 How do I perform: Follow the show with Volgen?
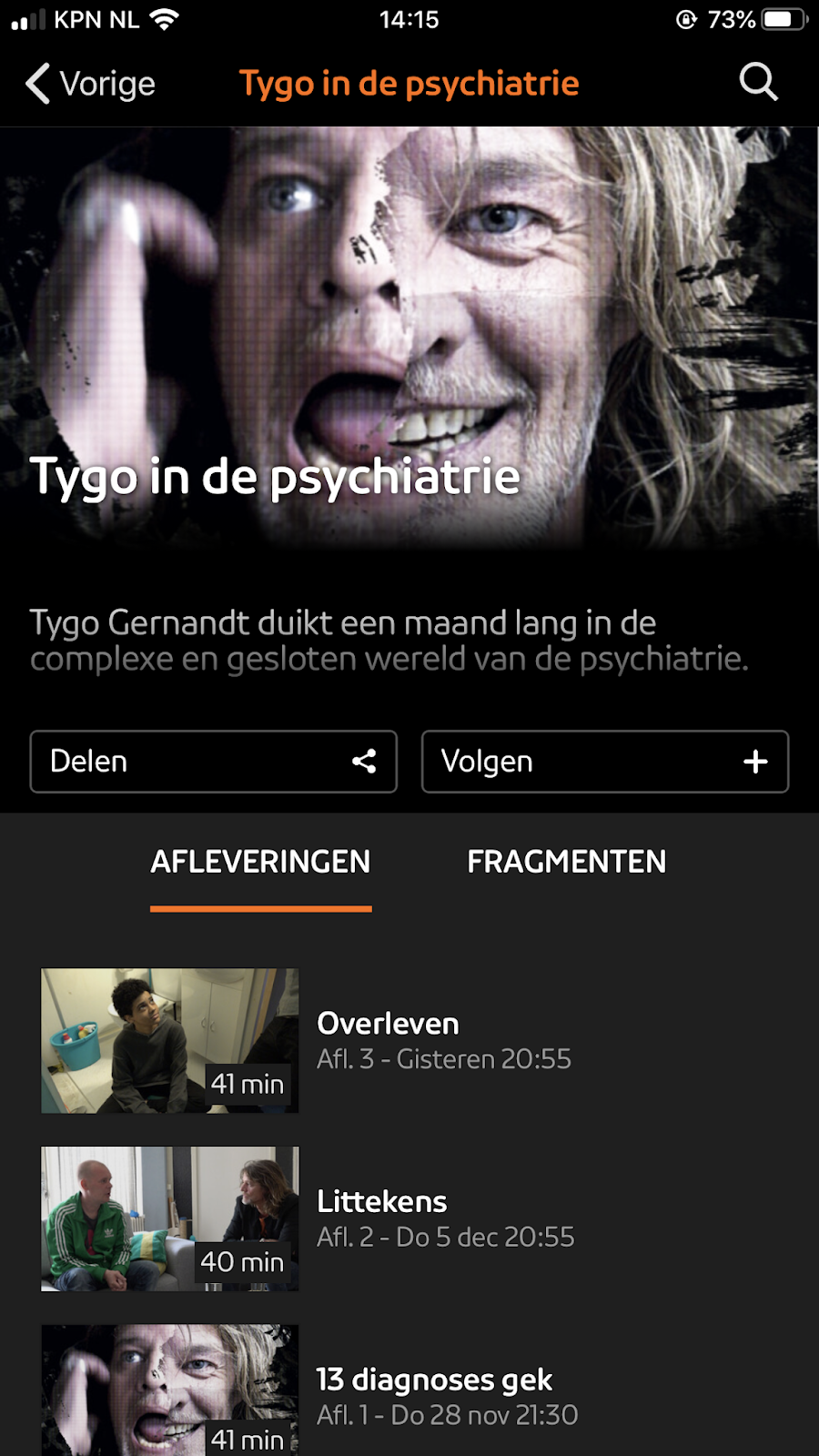click(x=605, y=762)
